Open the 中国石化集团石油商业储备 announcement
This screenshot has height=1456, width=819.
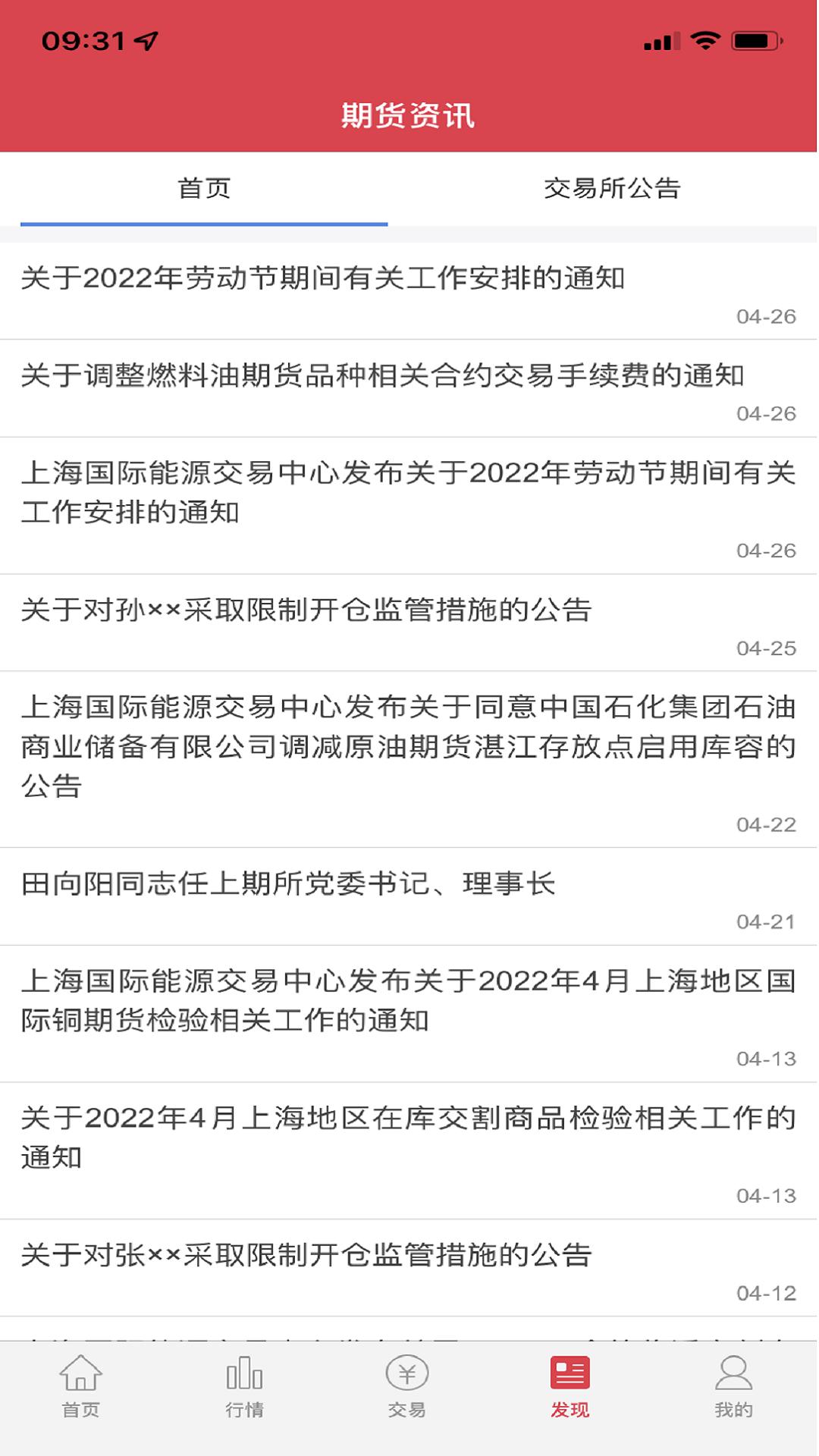pyautogui.click(x=408, y=747)
